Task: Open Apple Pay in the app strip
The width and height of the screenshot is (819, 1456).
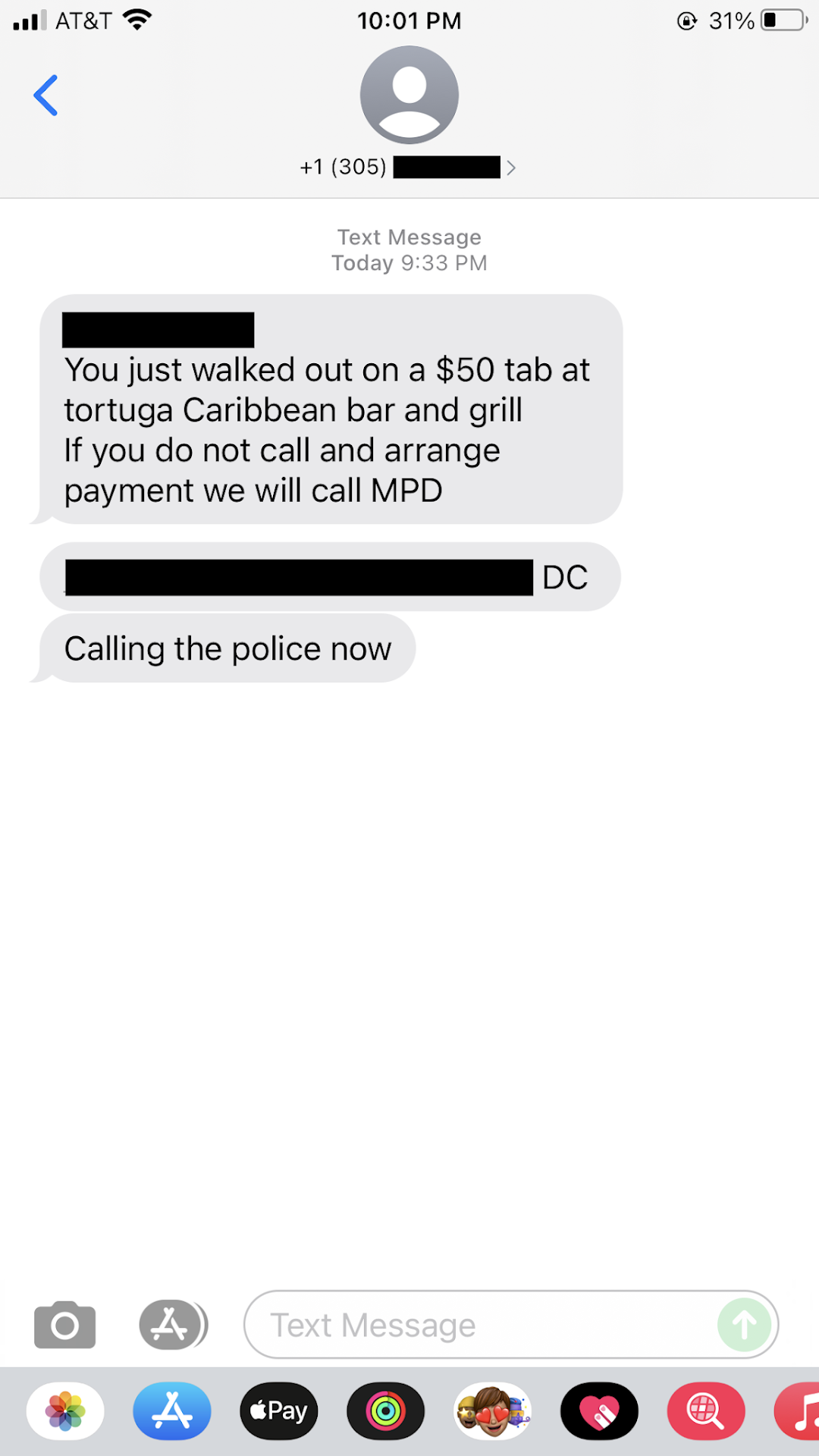Action: (x=279, y=1411)
